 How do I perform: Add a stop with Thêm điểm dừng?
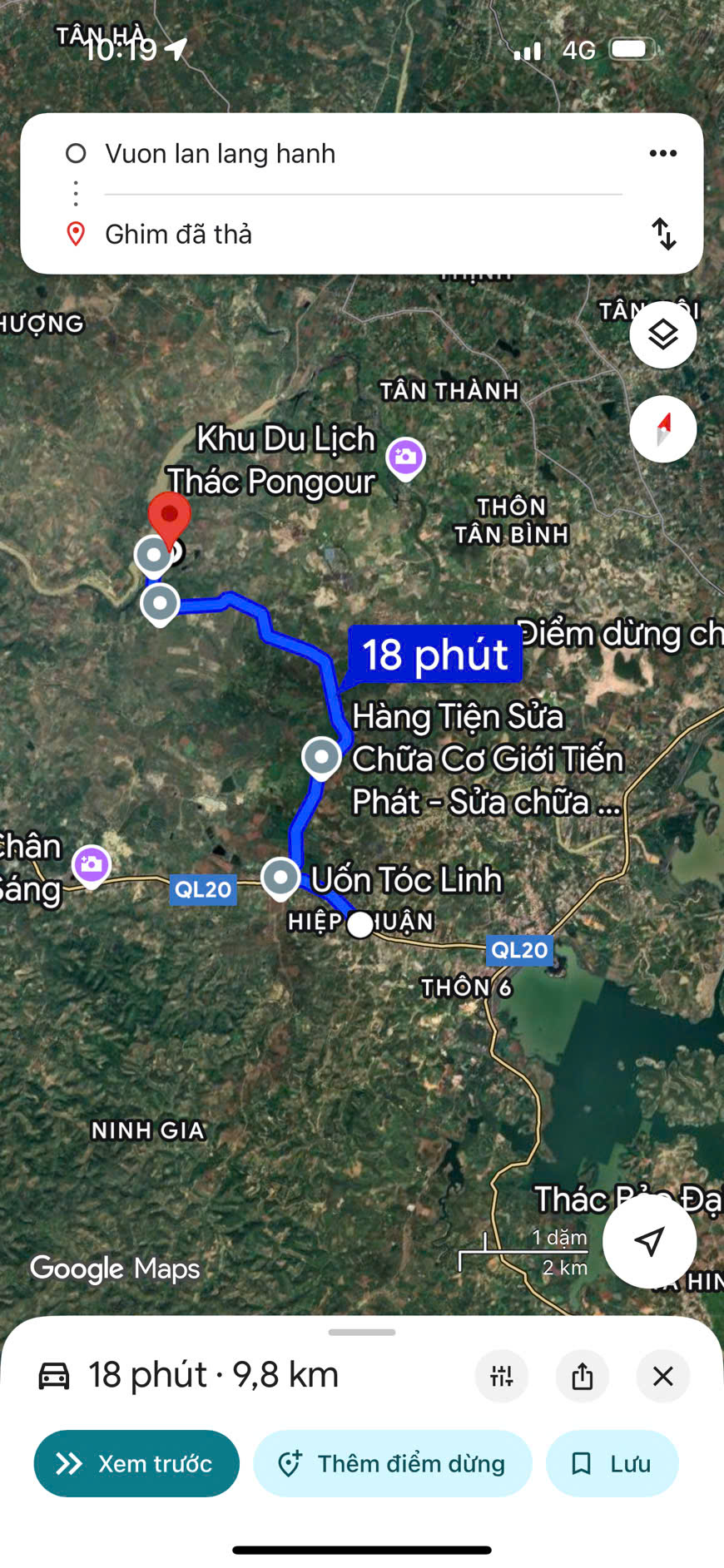pos(393,1463)
